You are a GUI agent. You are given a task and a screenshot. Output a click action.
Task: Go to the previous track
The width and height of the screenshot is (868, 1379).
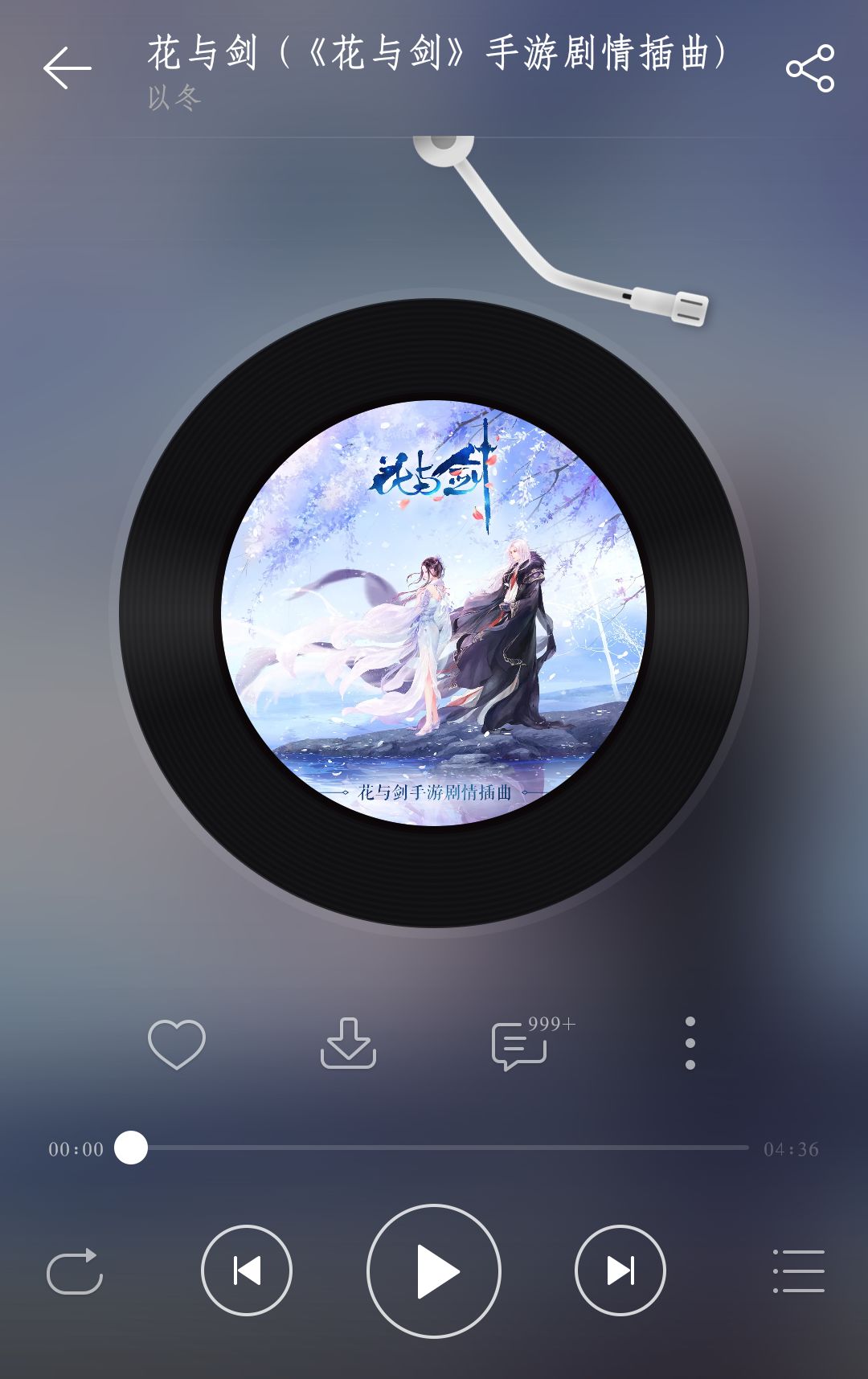pos(247,1271)
